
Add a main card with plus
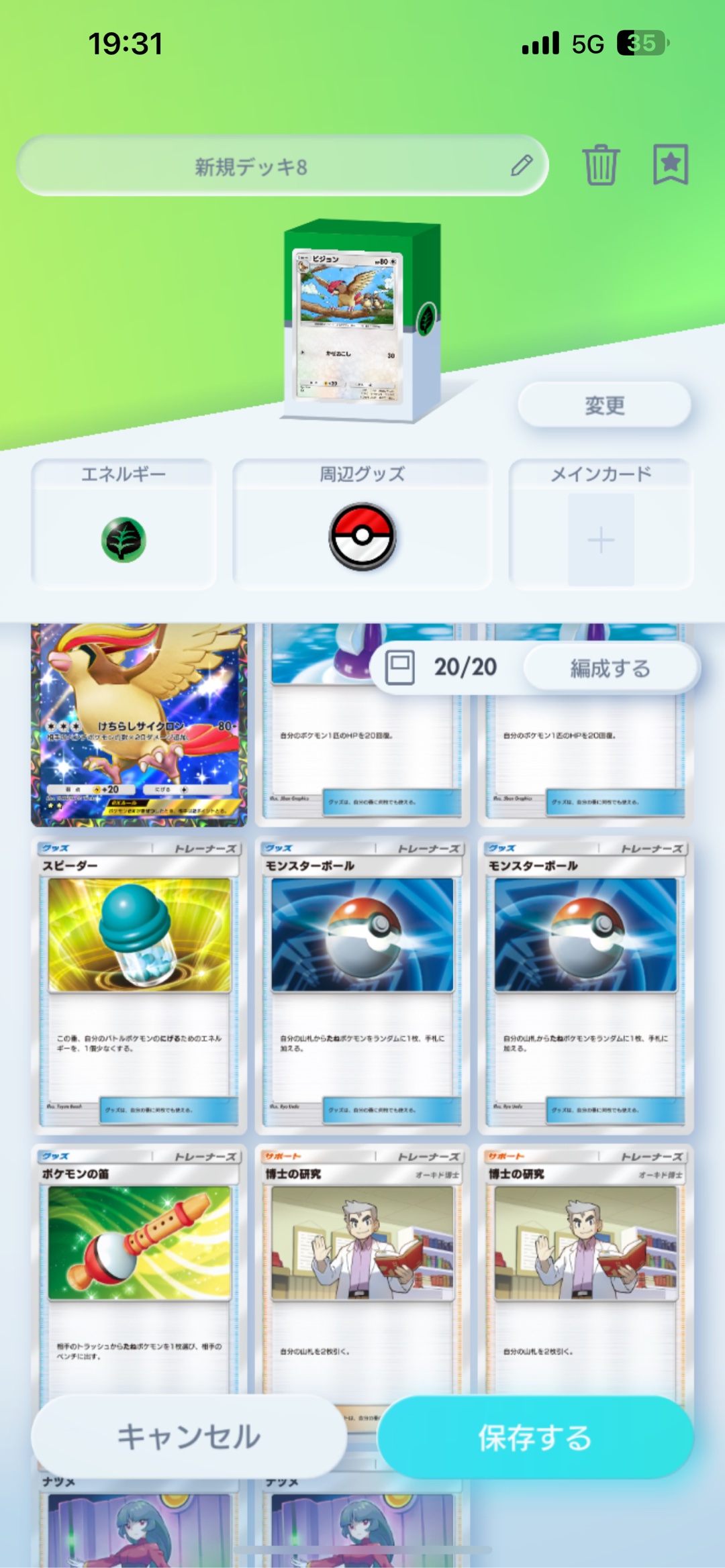coord(601,540)
